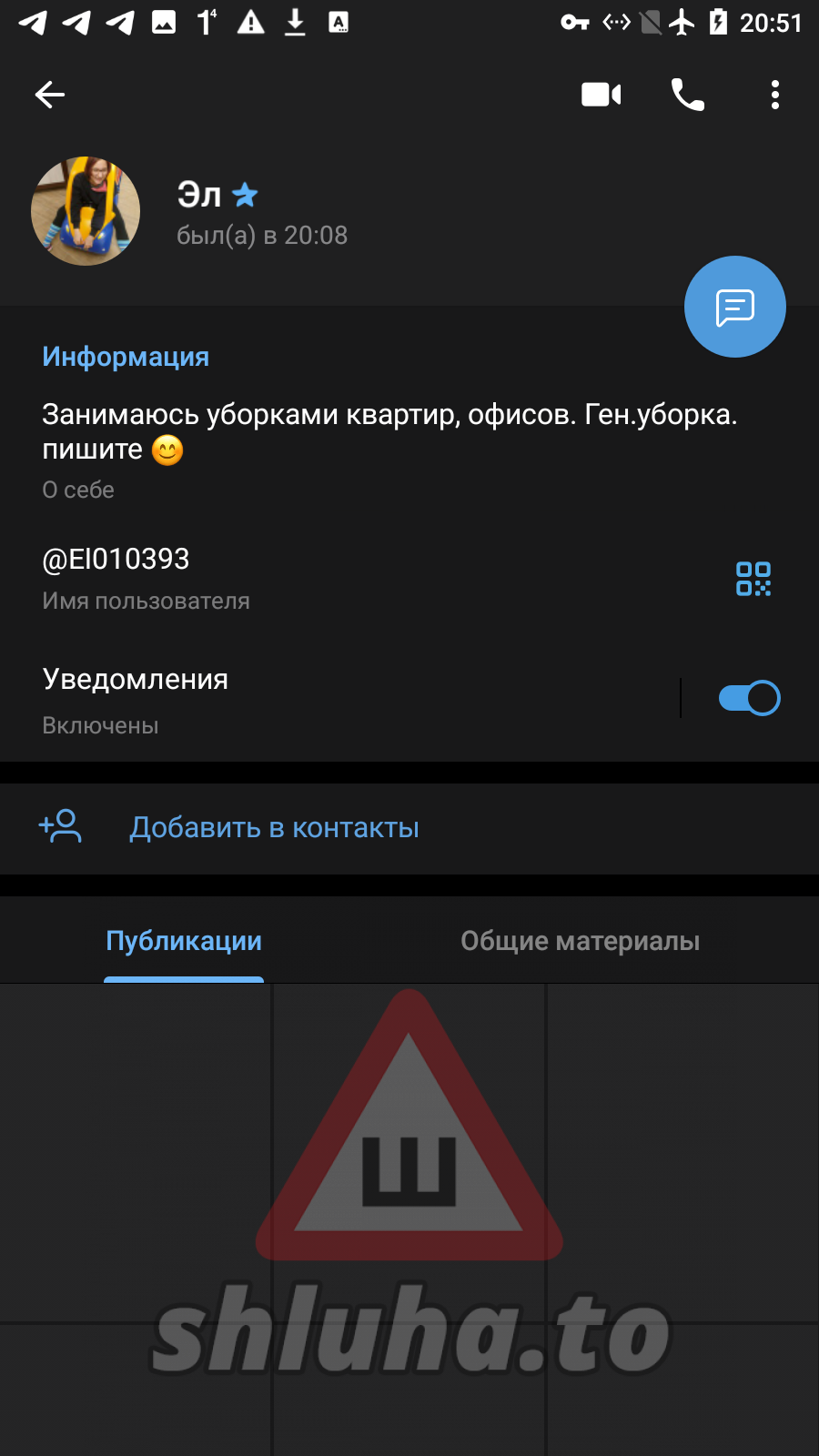
Task: Start a video call with Эл
Action: pos(601,95)
